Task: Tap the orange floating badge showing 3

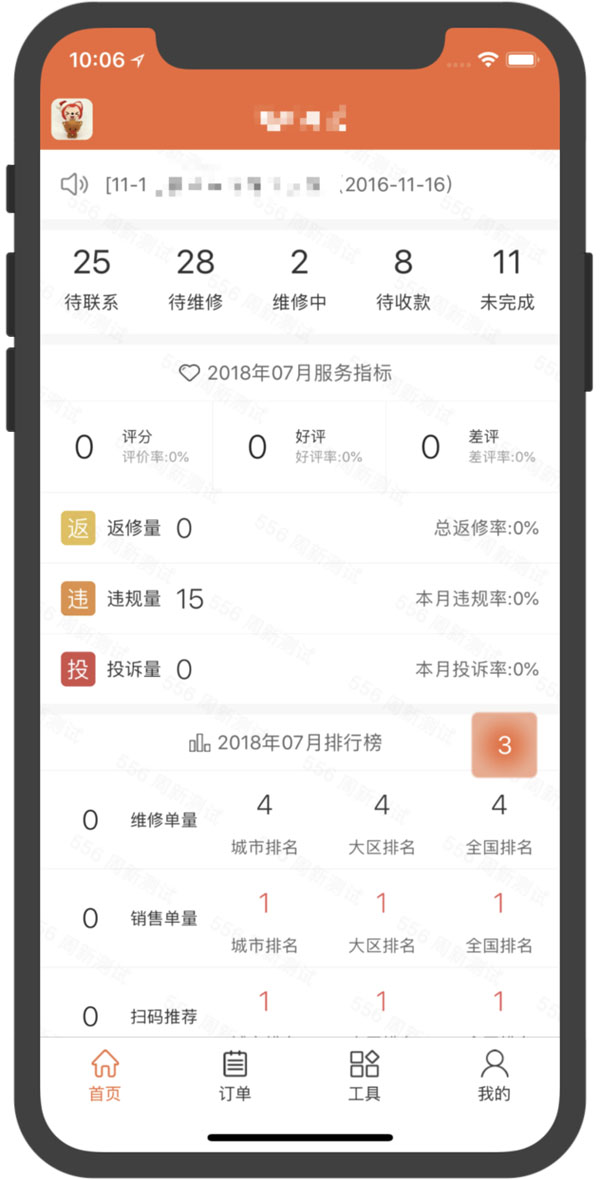Action: point(504,745)
